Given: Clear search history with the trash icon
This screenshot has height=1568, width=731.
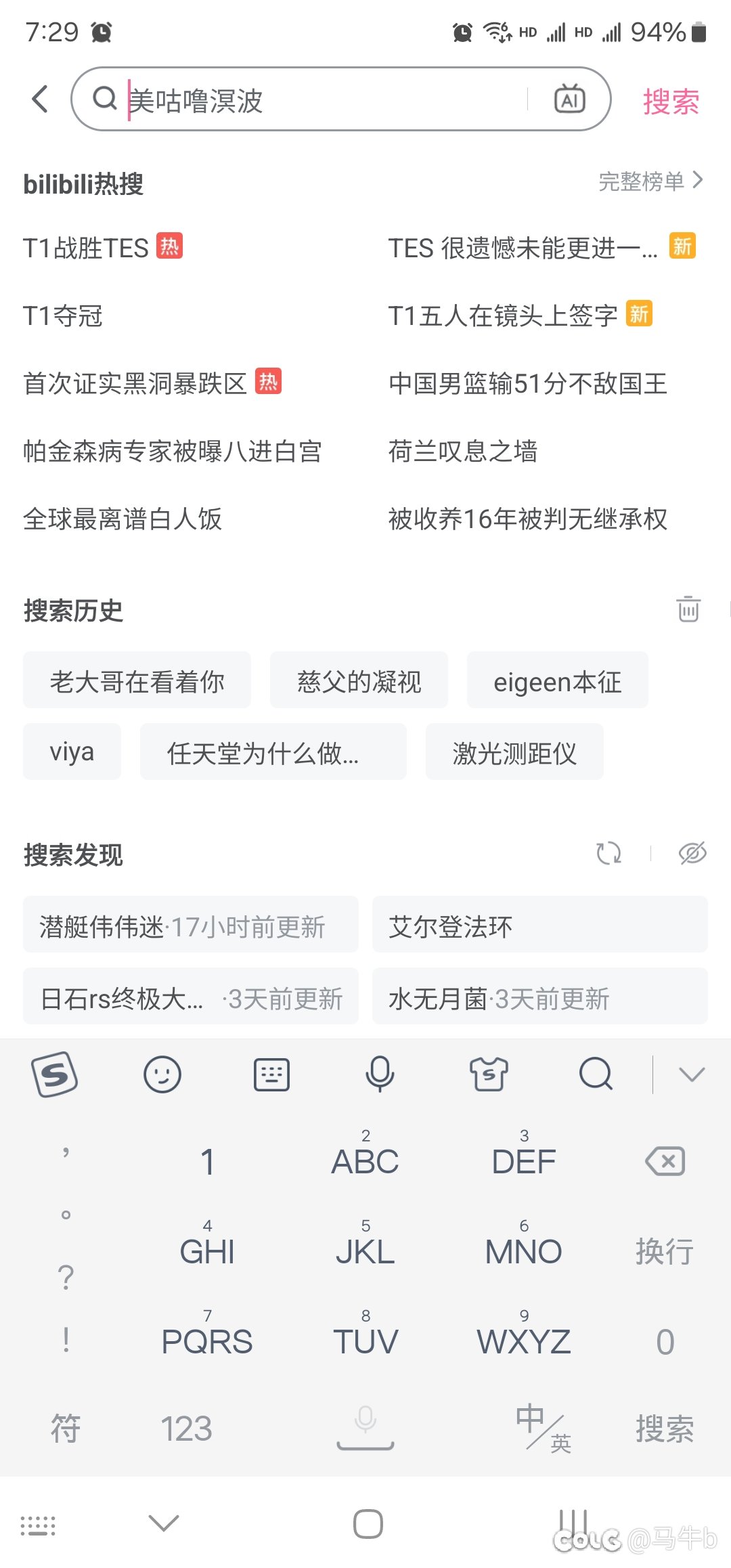Looking at the screenshot, I should (688, 609).
